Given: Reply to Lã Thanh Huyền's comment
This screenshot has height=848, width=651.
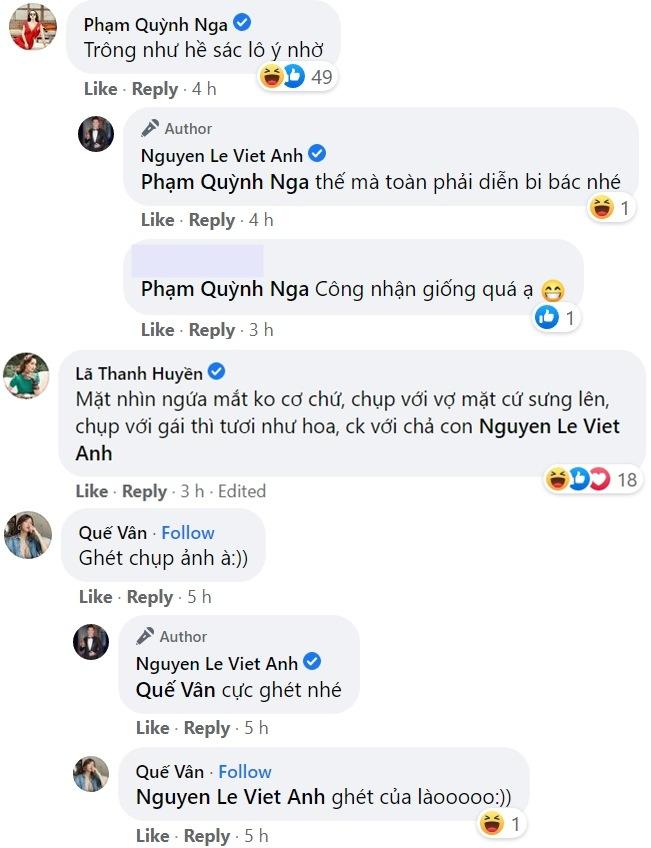Looking at the screenshot, I should pyautogui.click(x=145, y=491).
